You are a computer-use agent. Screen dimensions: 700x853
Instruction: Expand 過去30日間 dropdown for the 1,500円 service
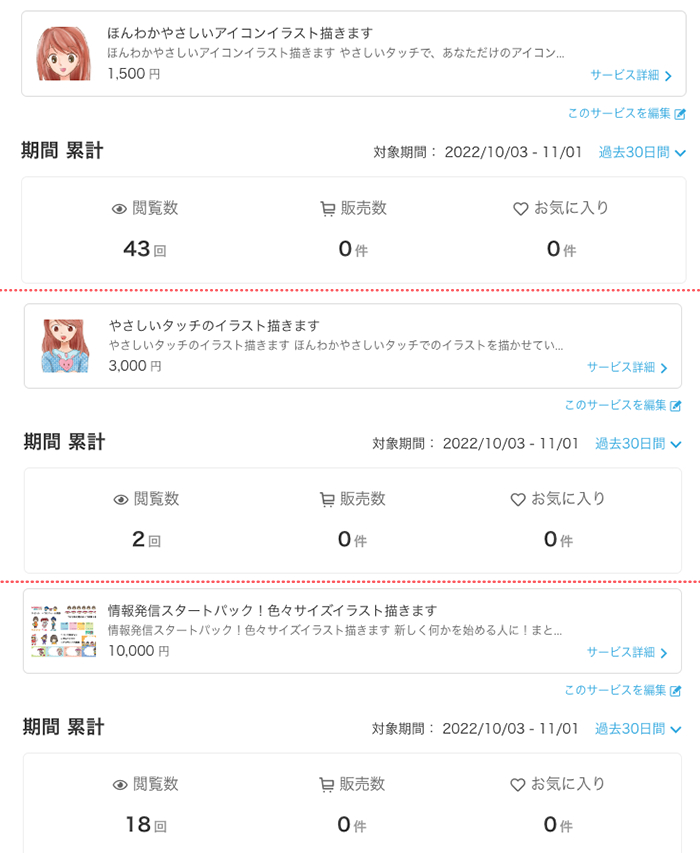642,152
